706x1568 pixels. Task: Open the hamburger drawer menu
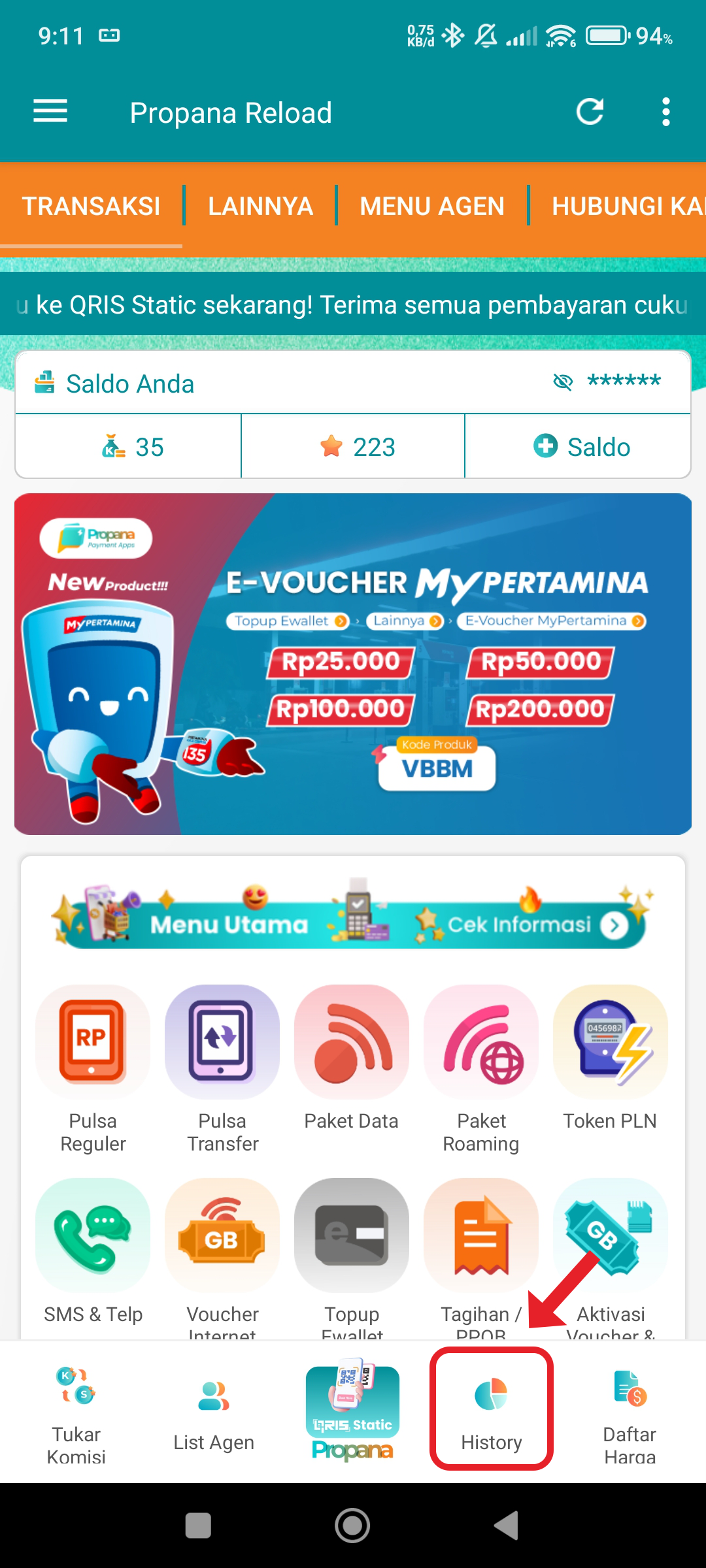click(x=50, y=112)
